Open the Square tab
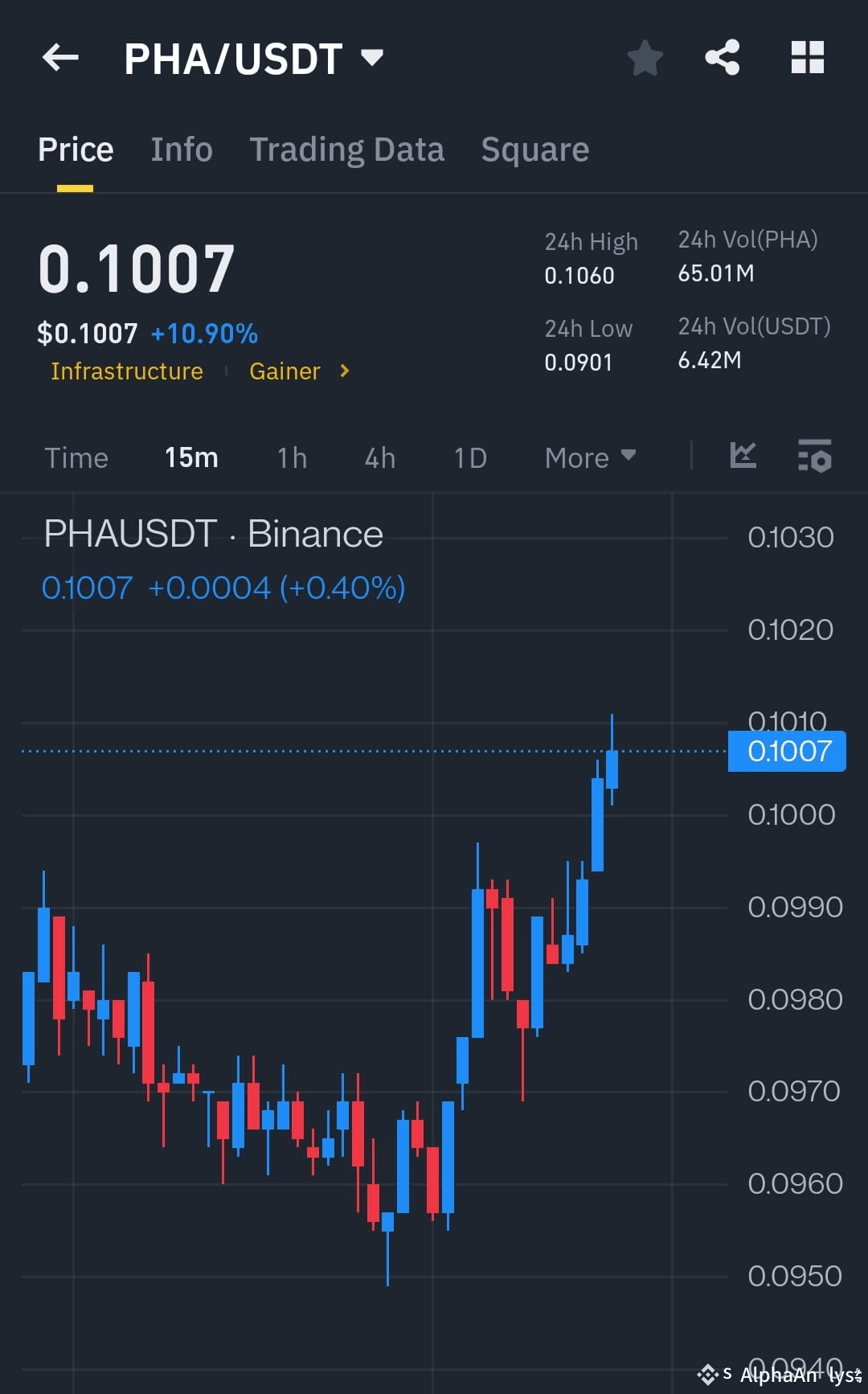Viewport: 868px width, 1394px height. click(x=534, y=149)
